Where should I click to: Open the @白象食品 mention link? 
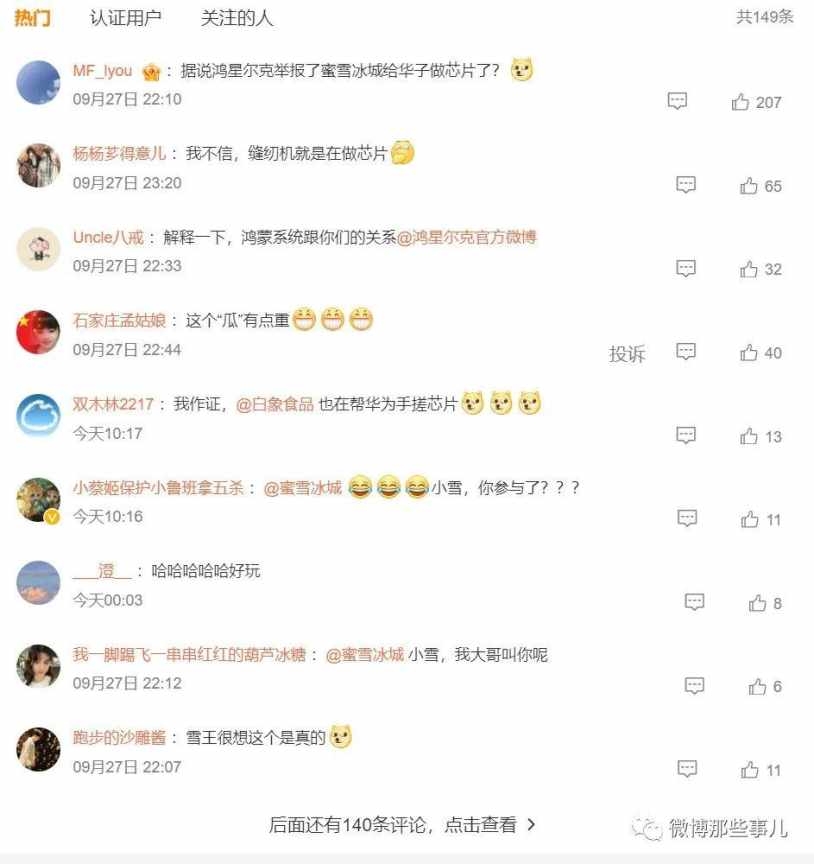click(274, 405)
